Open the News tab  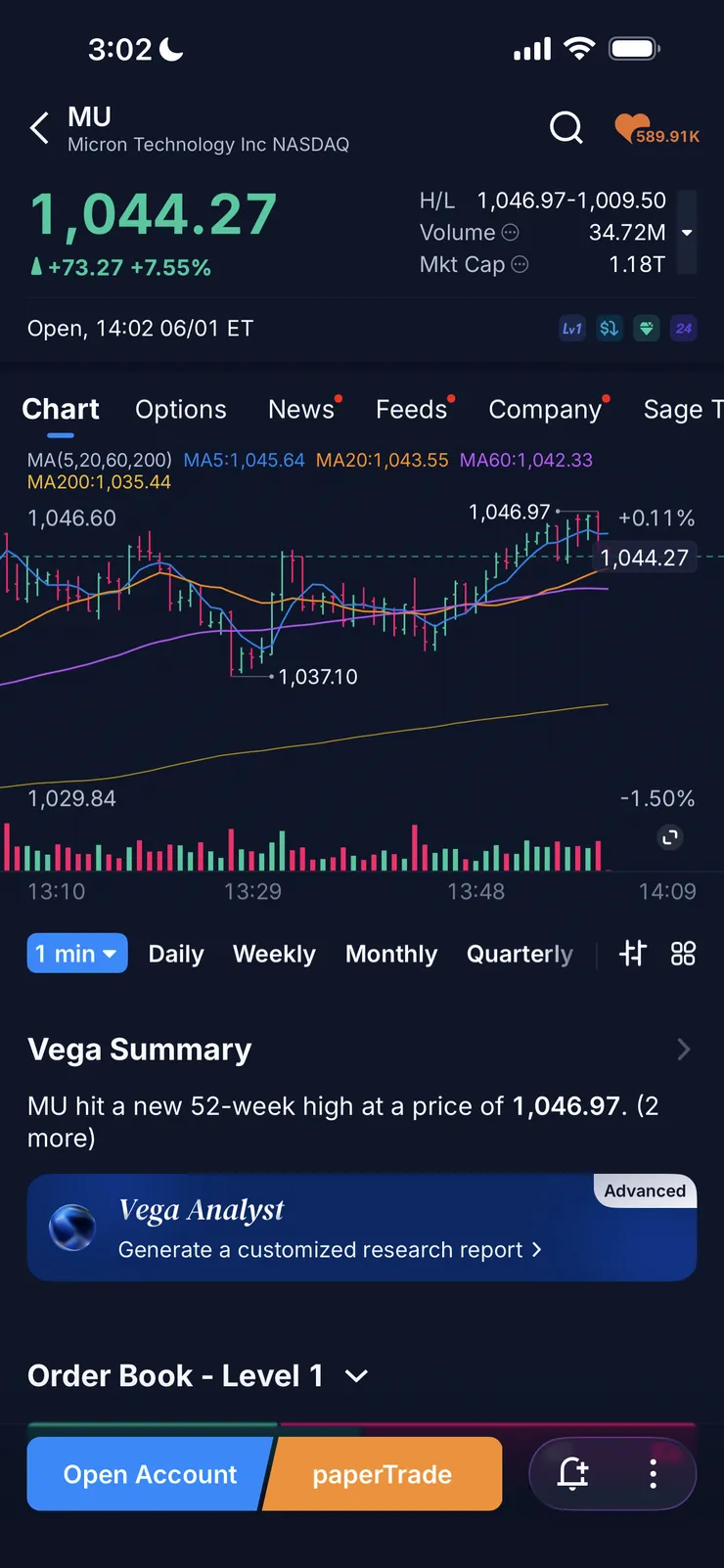[x=301, y=409]
